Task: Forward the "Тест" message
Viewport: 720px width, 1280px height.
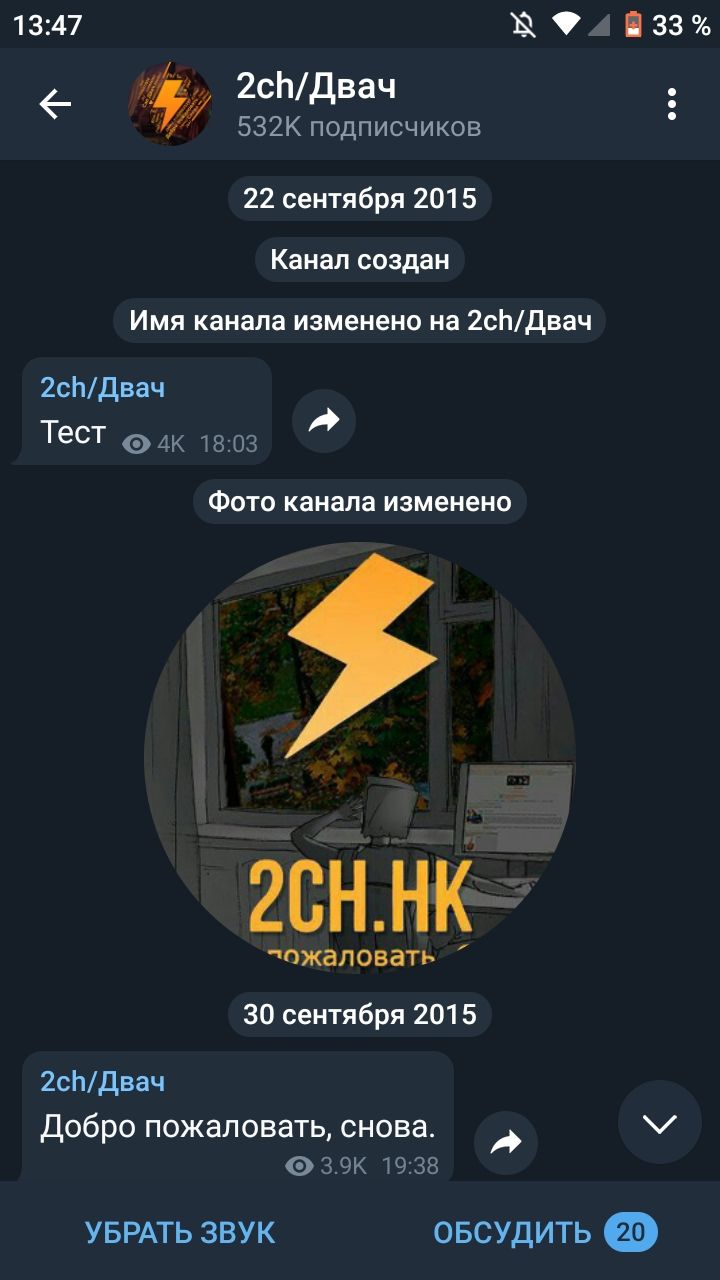Action: [324, 421]
